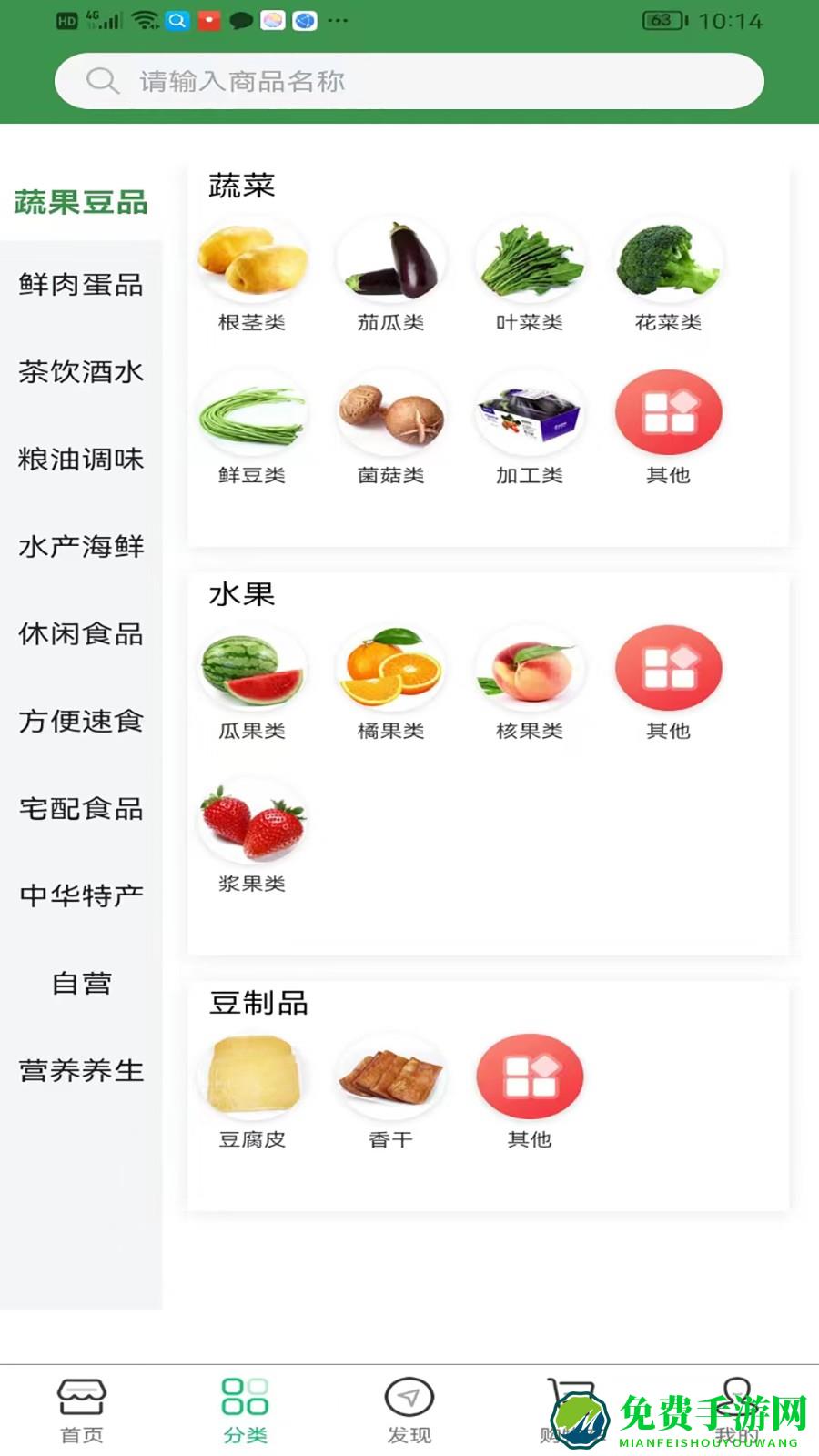819x1456 pixels.
Task: Open the 叶菜类 leafy greens icon
Action: coord(530,261)
